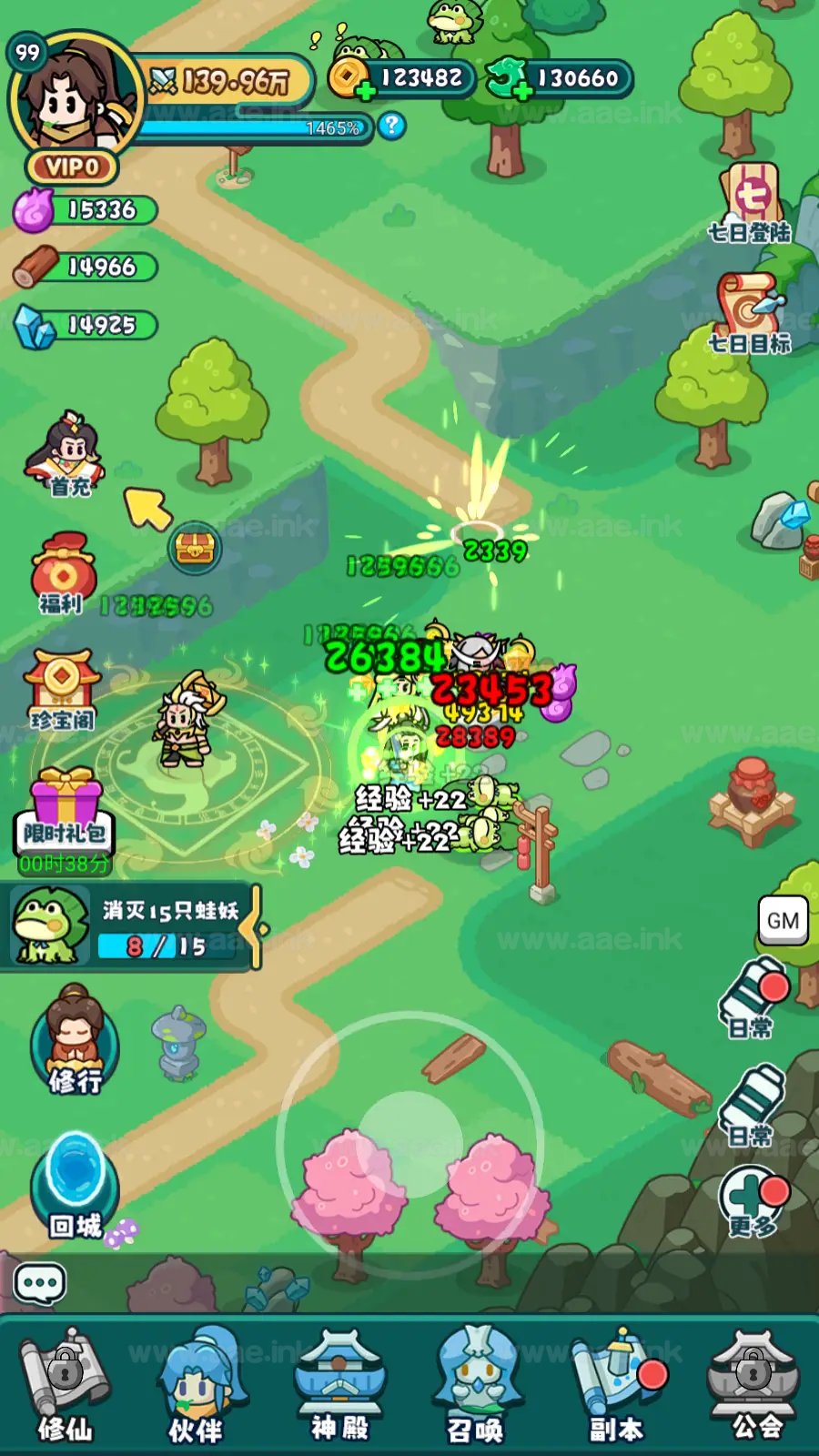Add more jade dragon currency
The image size is (819, 1456).
521,91
